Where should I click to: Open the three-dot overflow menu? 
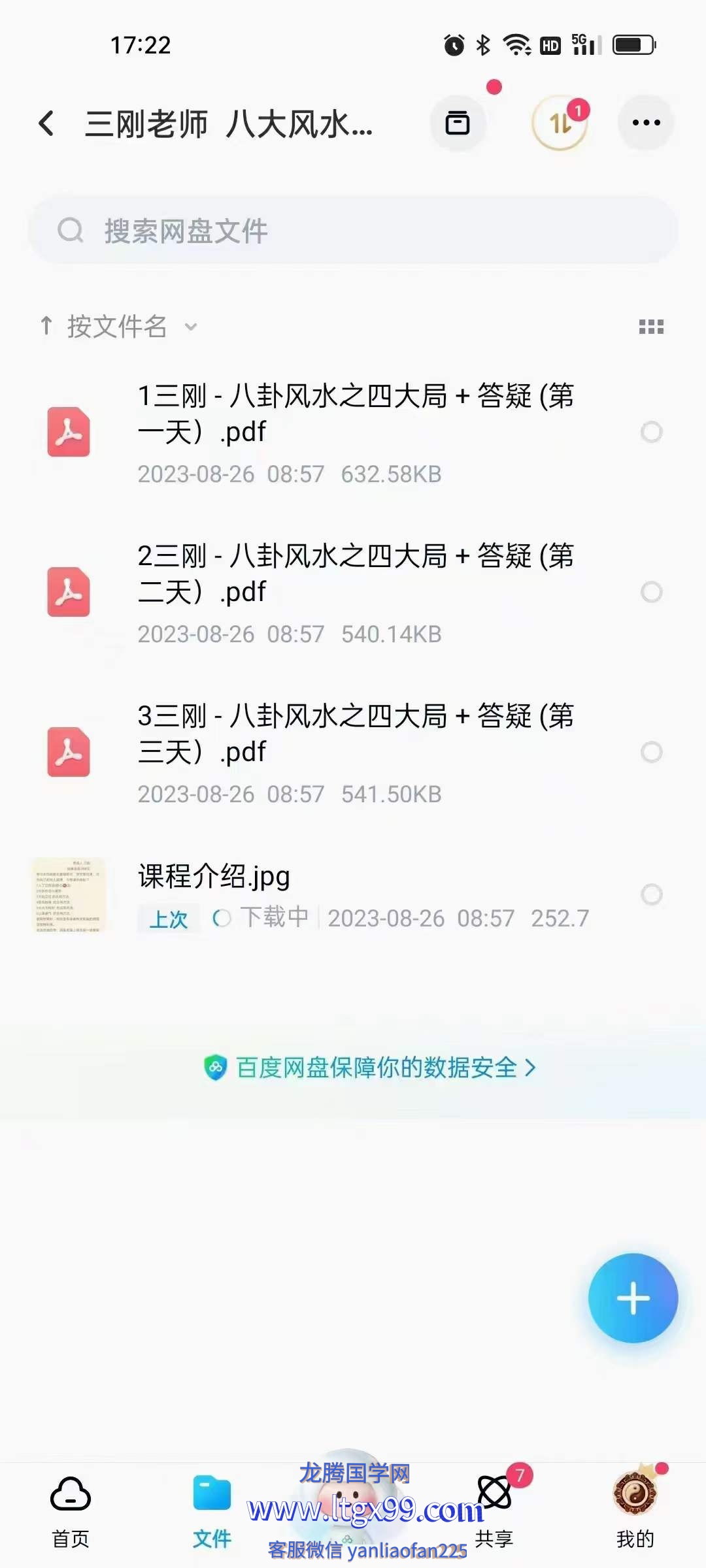646,123
